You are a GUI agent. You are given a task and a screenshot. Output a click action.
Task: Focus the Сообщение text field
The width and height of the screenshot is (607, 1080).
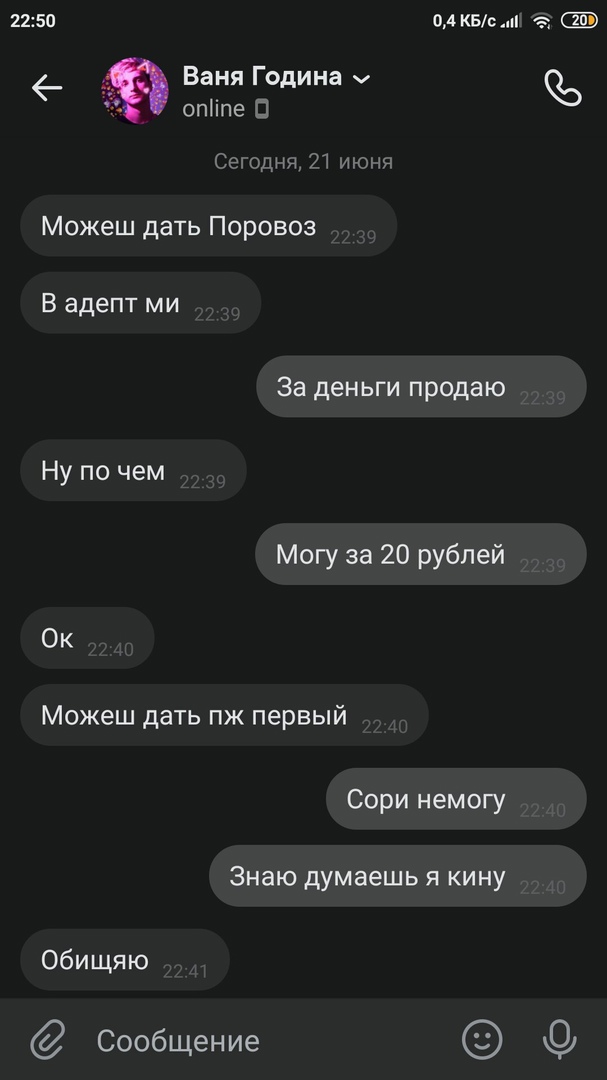click(260, 1041)
